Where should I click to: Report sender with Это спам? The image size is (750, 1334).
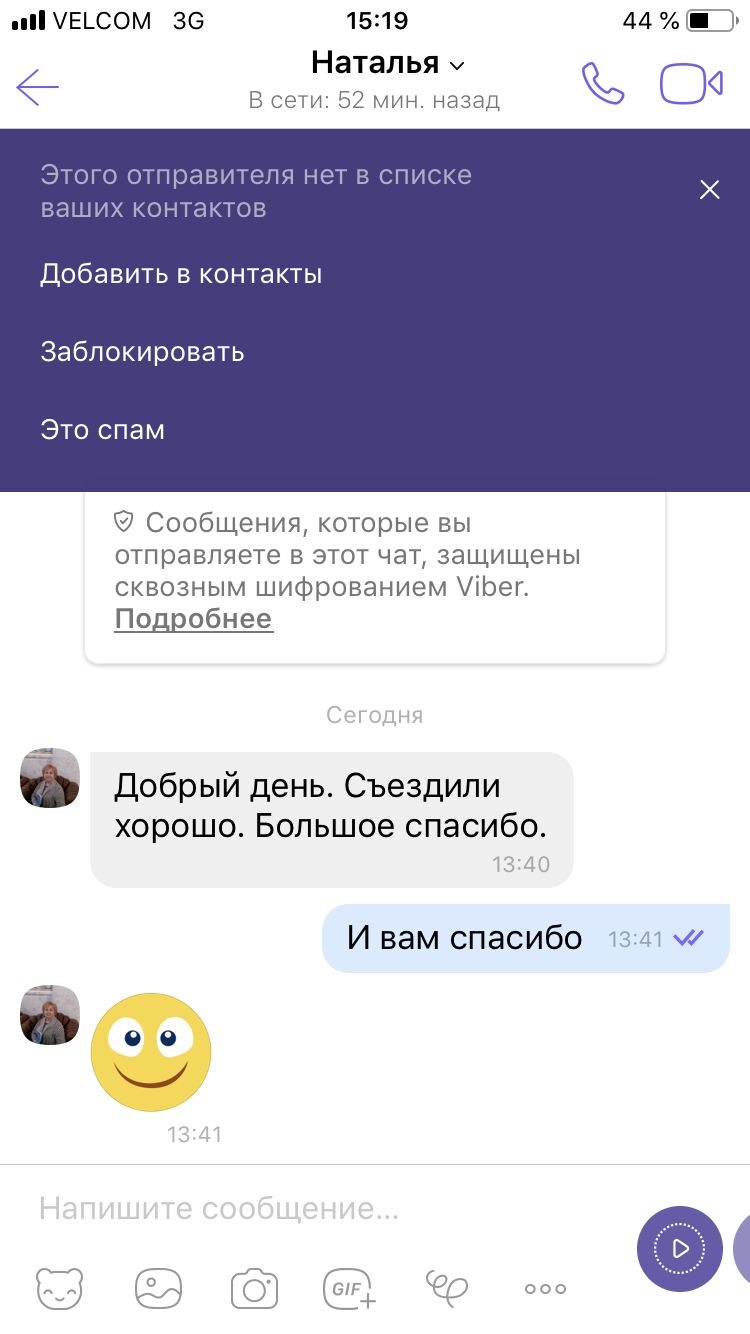(x=102, y=430)
